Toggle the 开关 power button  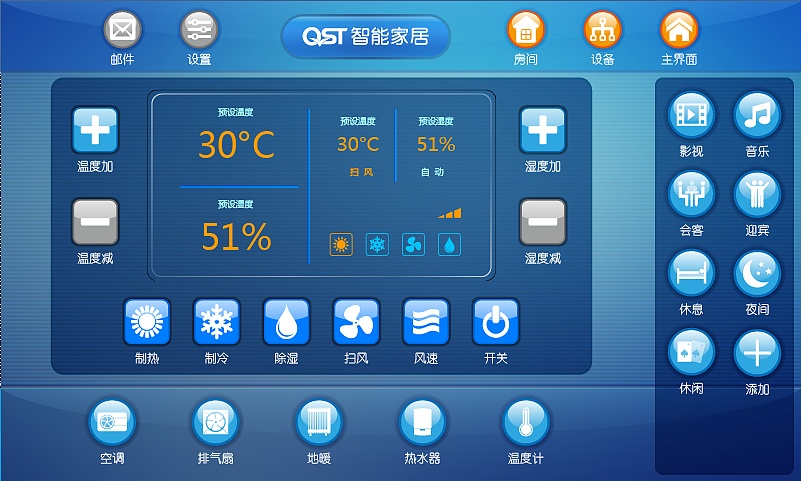tap(496, 323)
